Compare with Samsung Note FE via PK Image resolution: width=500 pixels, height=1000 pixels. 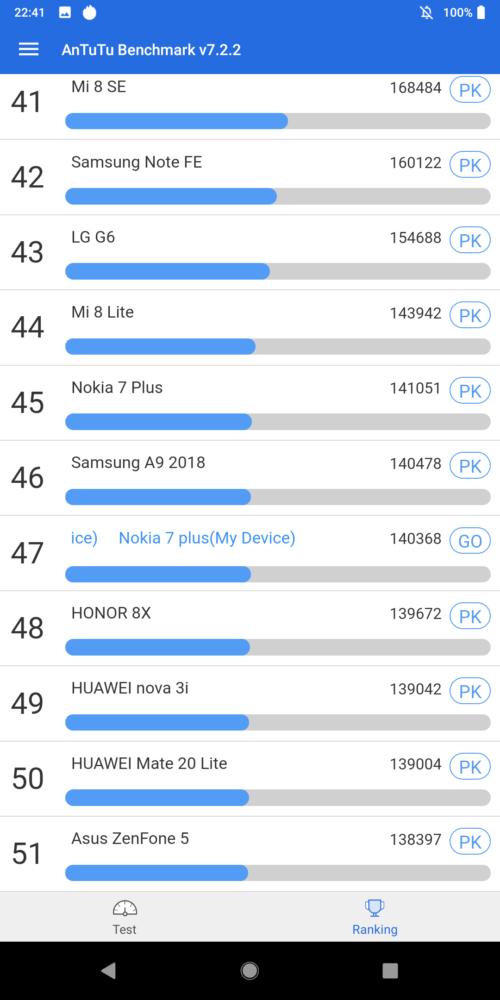pos(470,165)
